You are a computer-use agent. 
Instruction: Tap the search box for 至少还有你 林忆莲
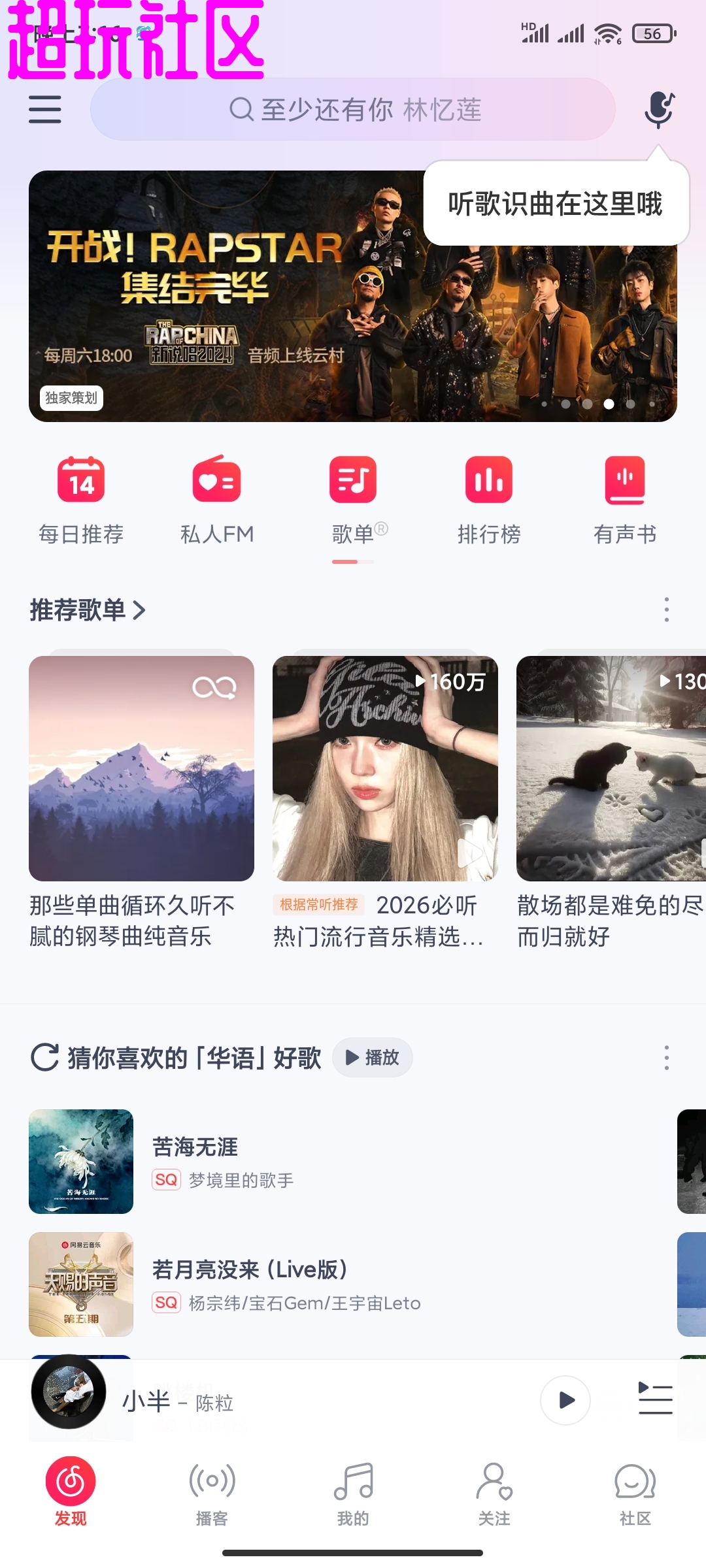pos(353,110)
